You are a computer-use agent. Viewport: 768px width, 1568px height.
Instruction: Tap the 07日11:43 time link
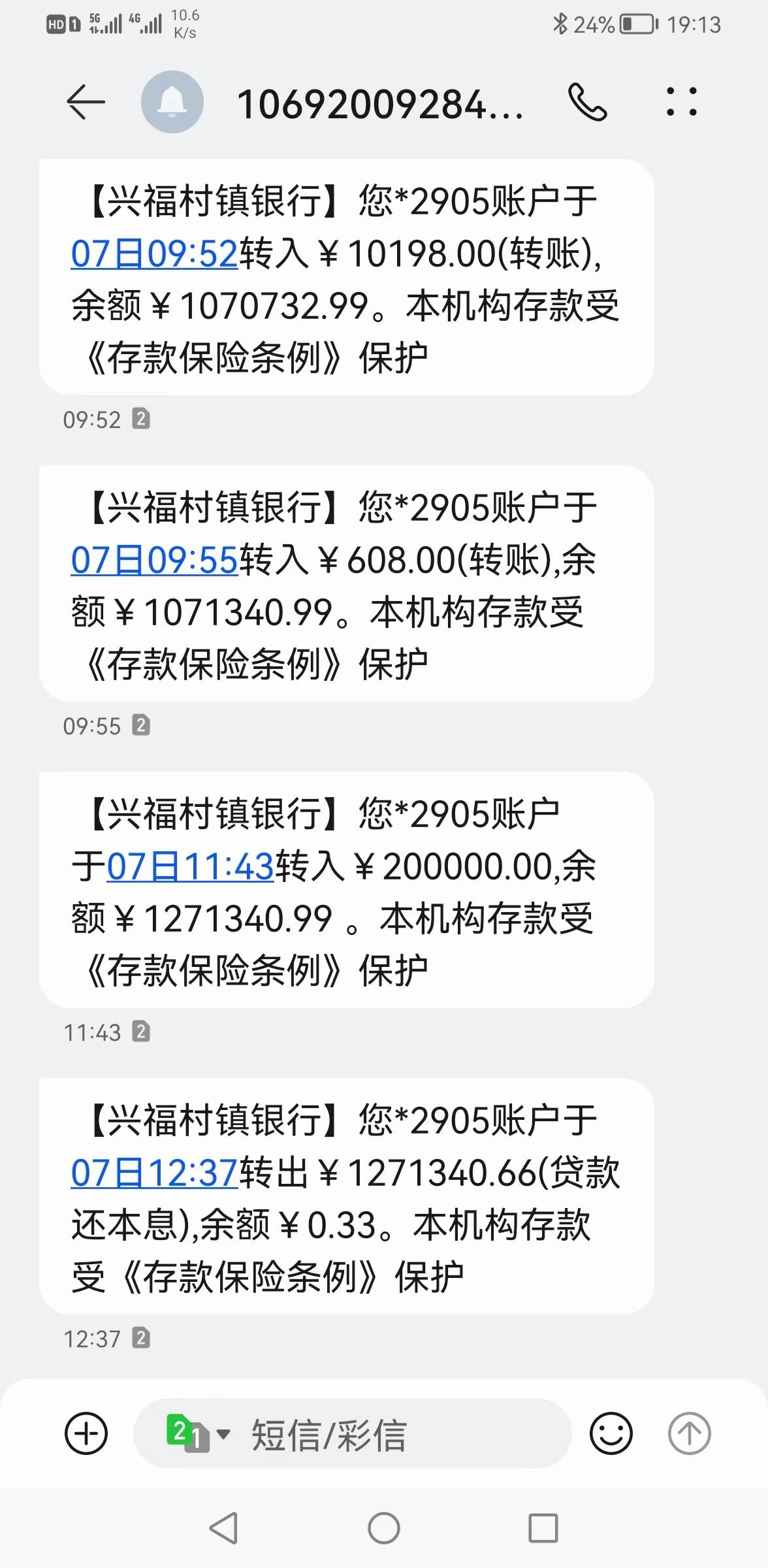pos(190,867)
